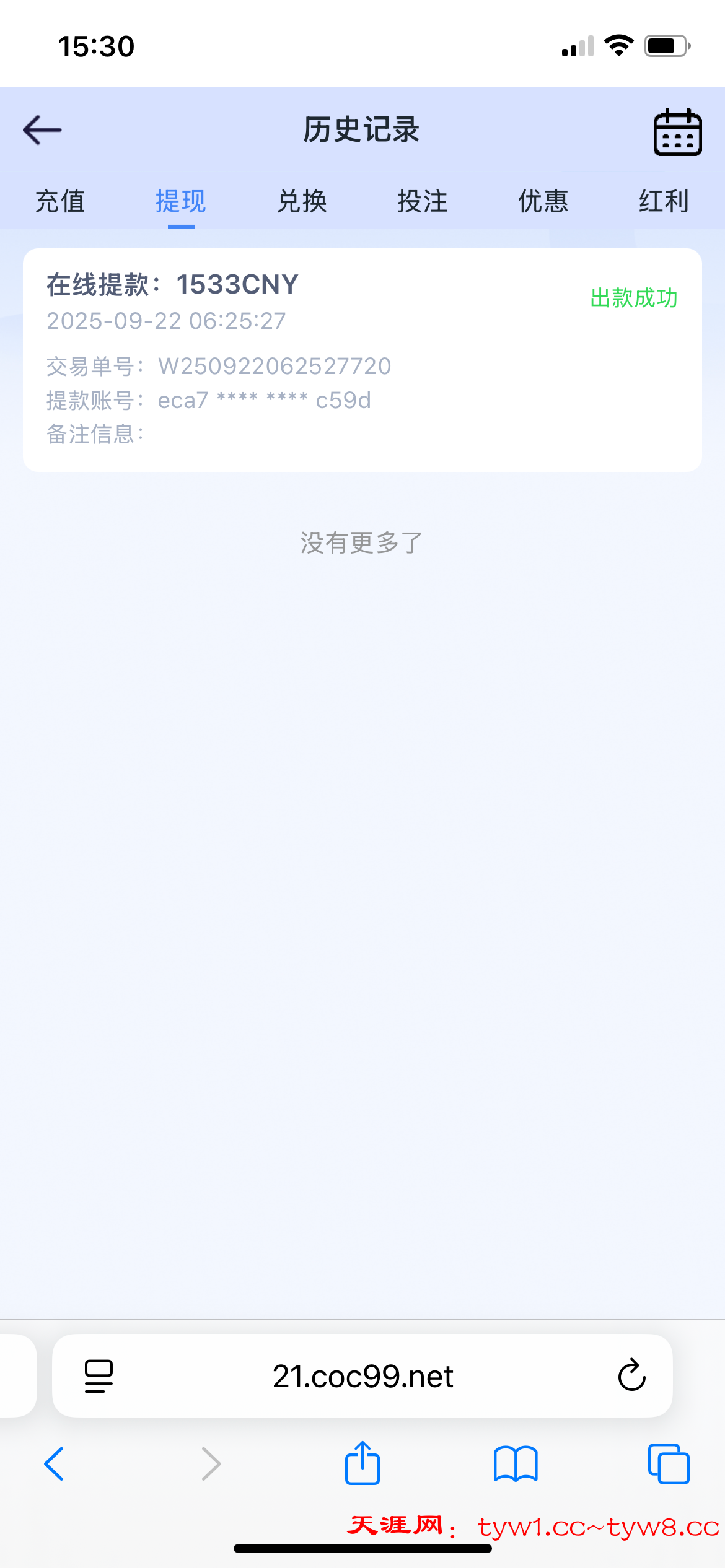This screenshot has height=1568, width=725.
Task: Switch to the 优惠 tab
Action: (x=543, y=201)
